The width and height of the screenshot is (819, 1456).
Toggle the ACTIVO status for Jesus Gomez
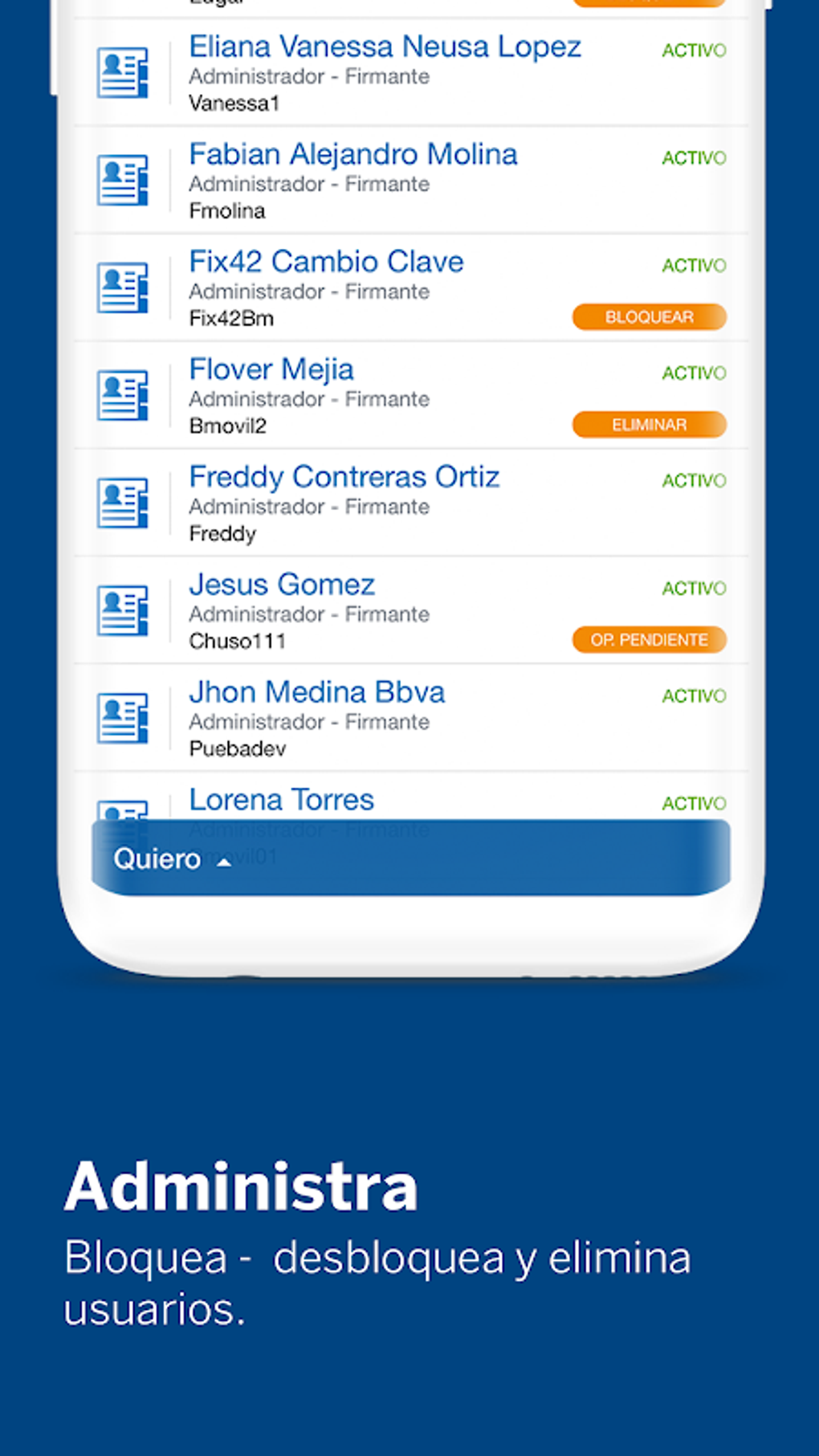pyautogui.click(x=693, y=589)
